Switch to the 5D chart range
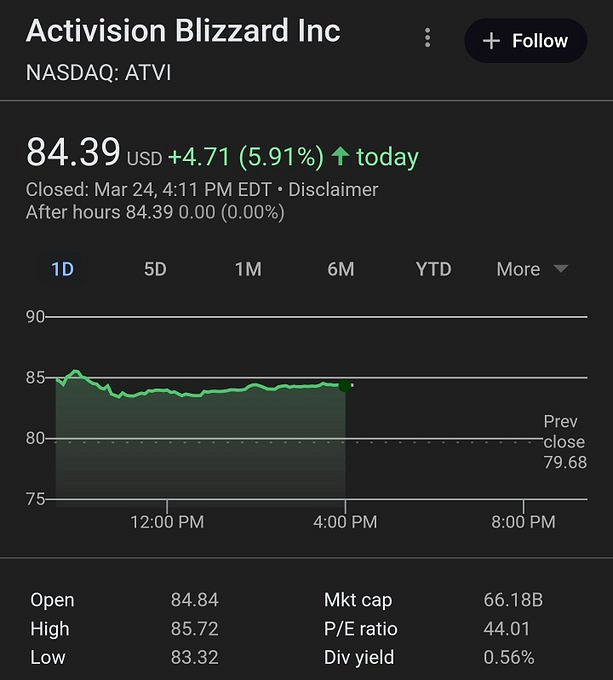613x680 pixels. click(x=155, y=269)
